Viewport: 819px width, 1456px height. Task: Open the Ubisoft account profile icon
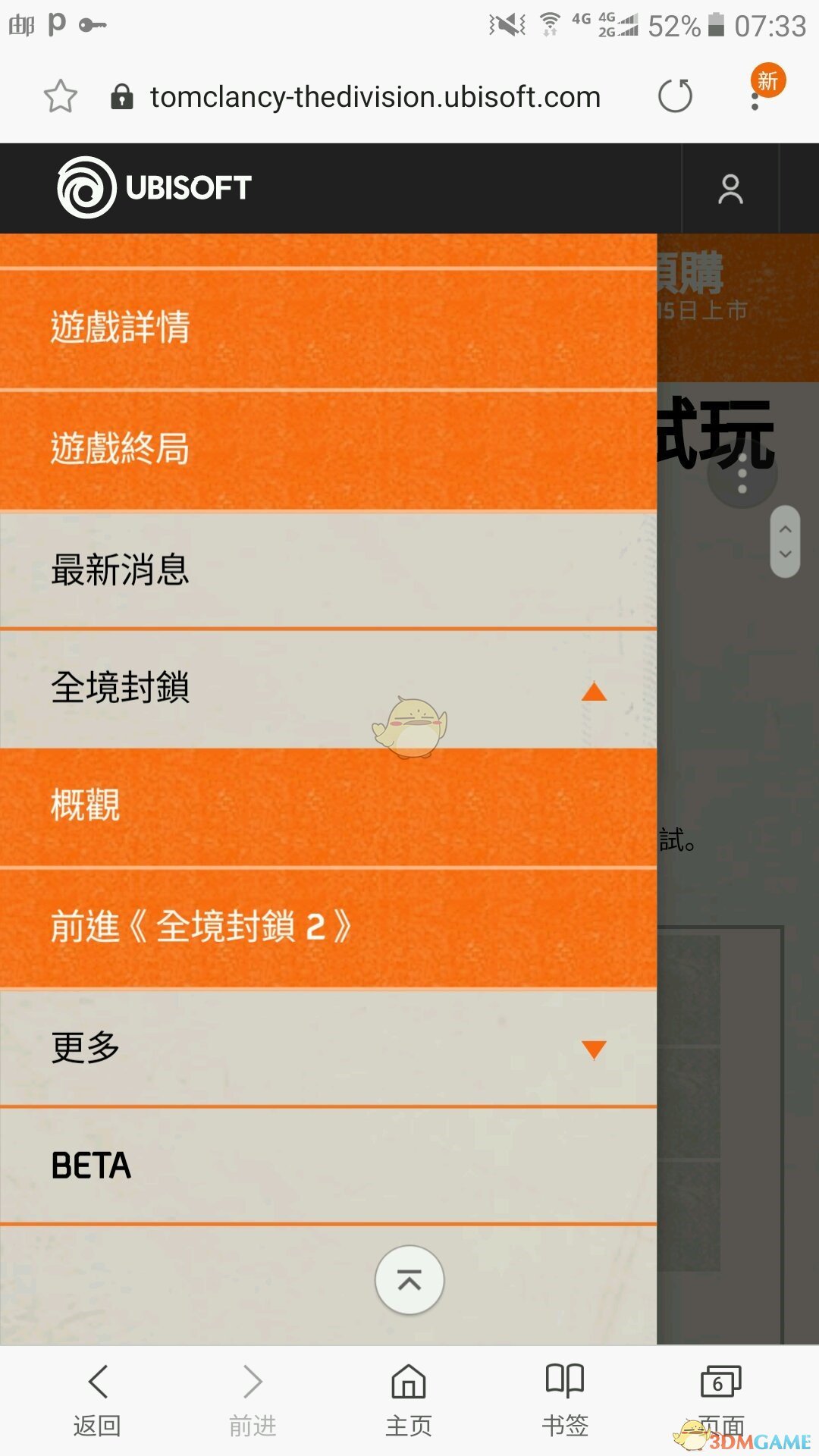[x=730, y=189]
